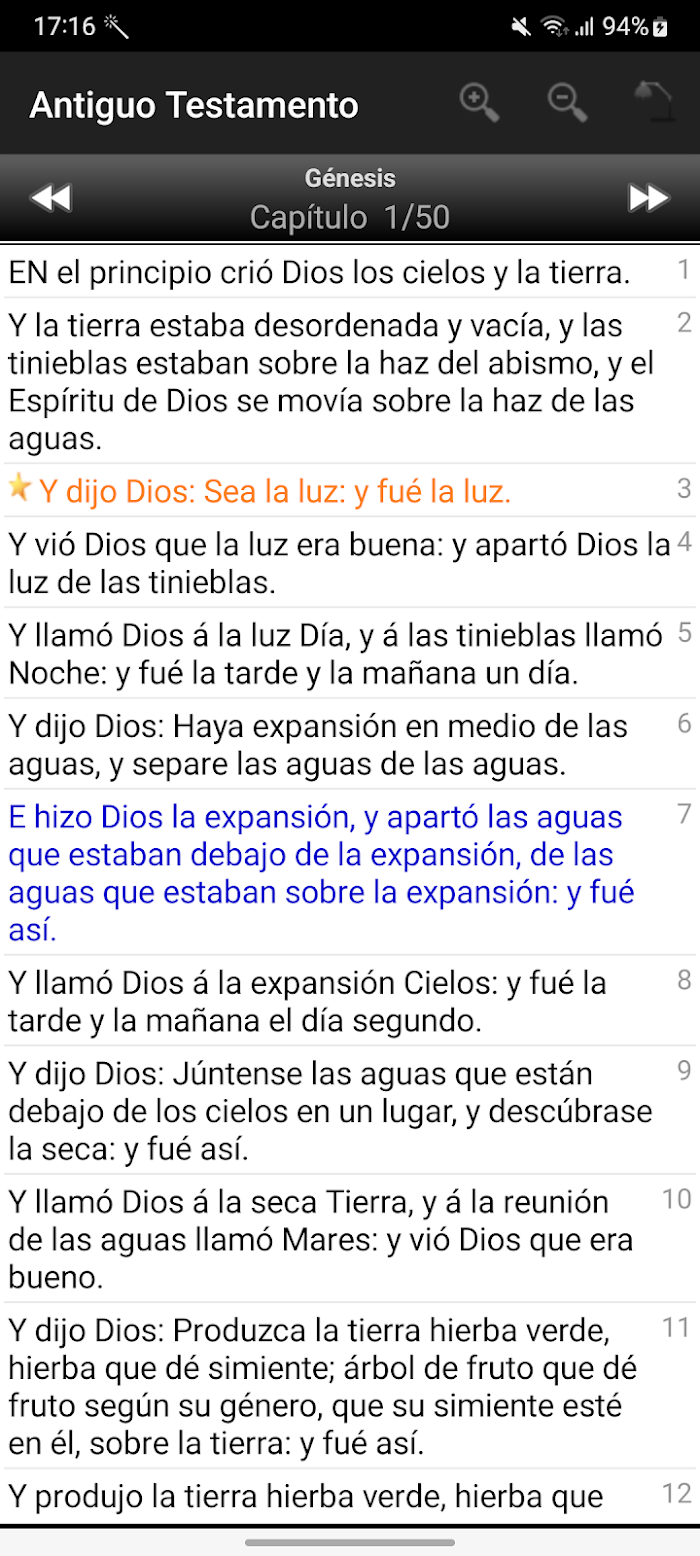Tap verse 11 Produzca la tierra hierba verde
700x1556 pixels.
pyautogui.click(x=350, y=1385)
